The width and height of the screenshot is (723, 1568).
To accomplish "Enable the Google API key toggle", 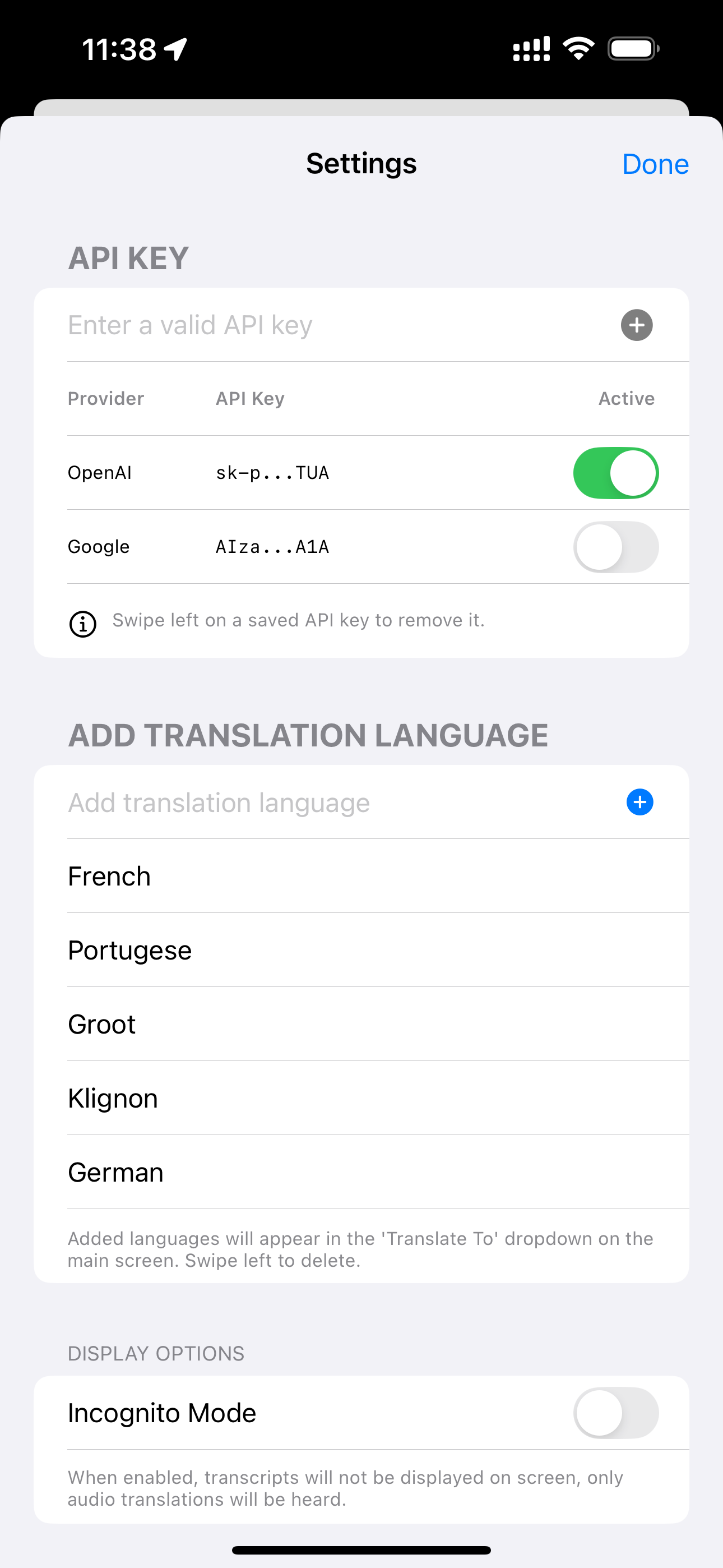I will click(x=615, y=547).
